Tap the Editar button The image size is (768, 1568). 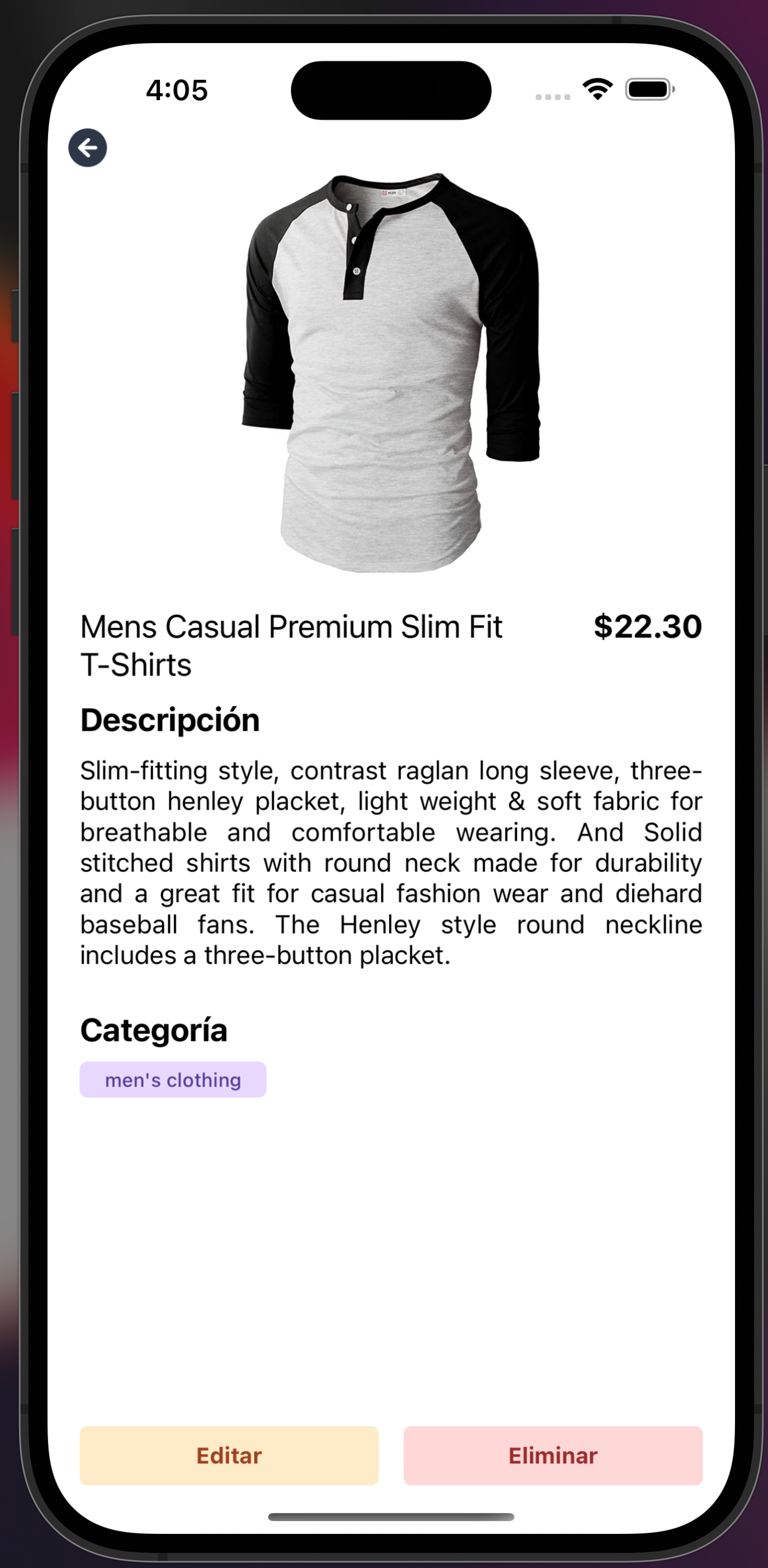coord(229,1456)
